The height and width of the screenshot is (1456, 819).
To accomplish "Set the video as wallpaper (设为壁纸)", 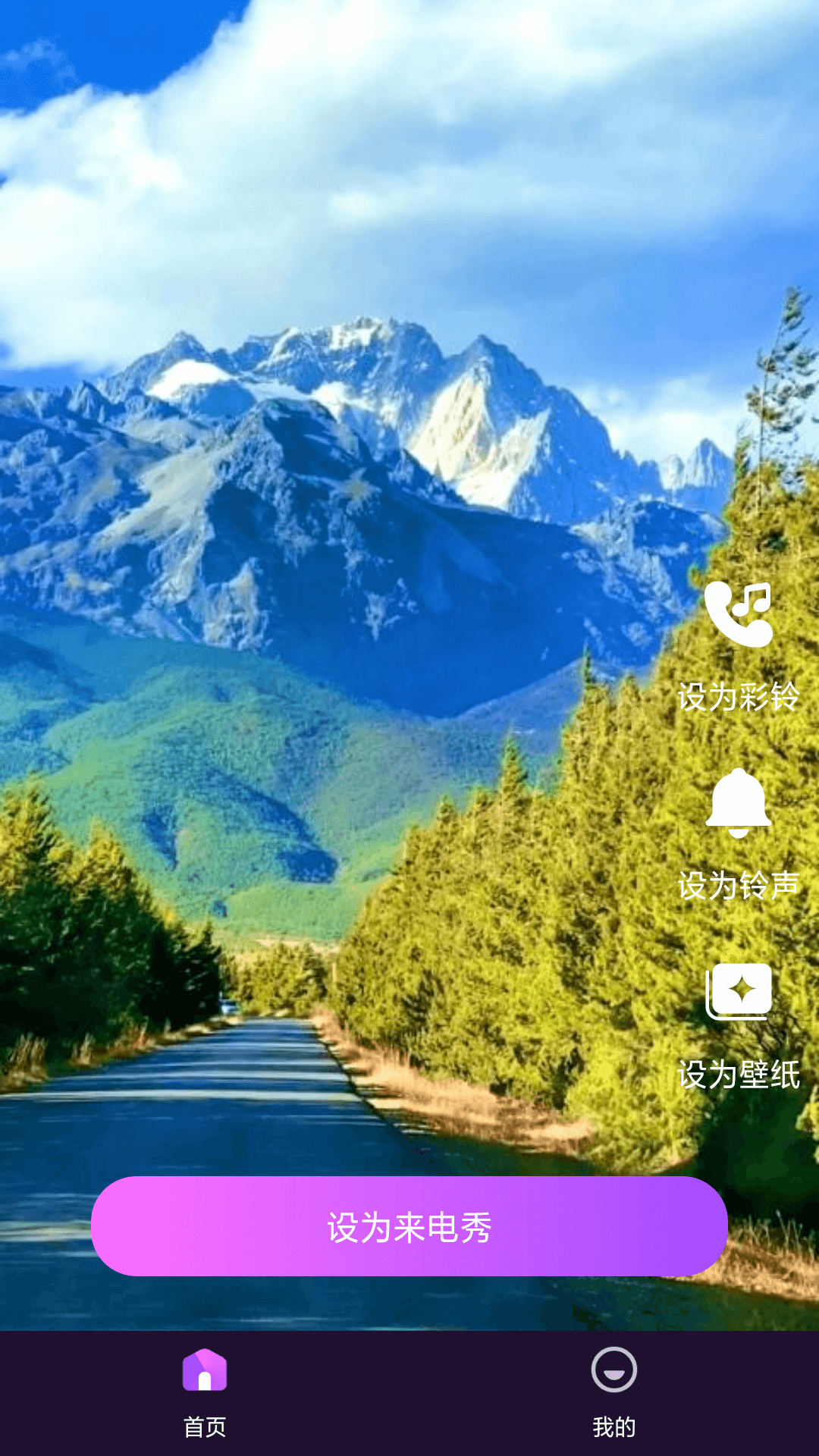I will click(738, 992).
